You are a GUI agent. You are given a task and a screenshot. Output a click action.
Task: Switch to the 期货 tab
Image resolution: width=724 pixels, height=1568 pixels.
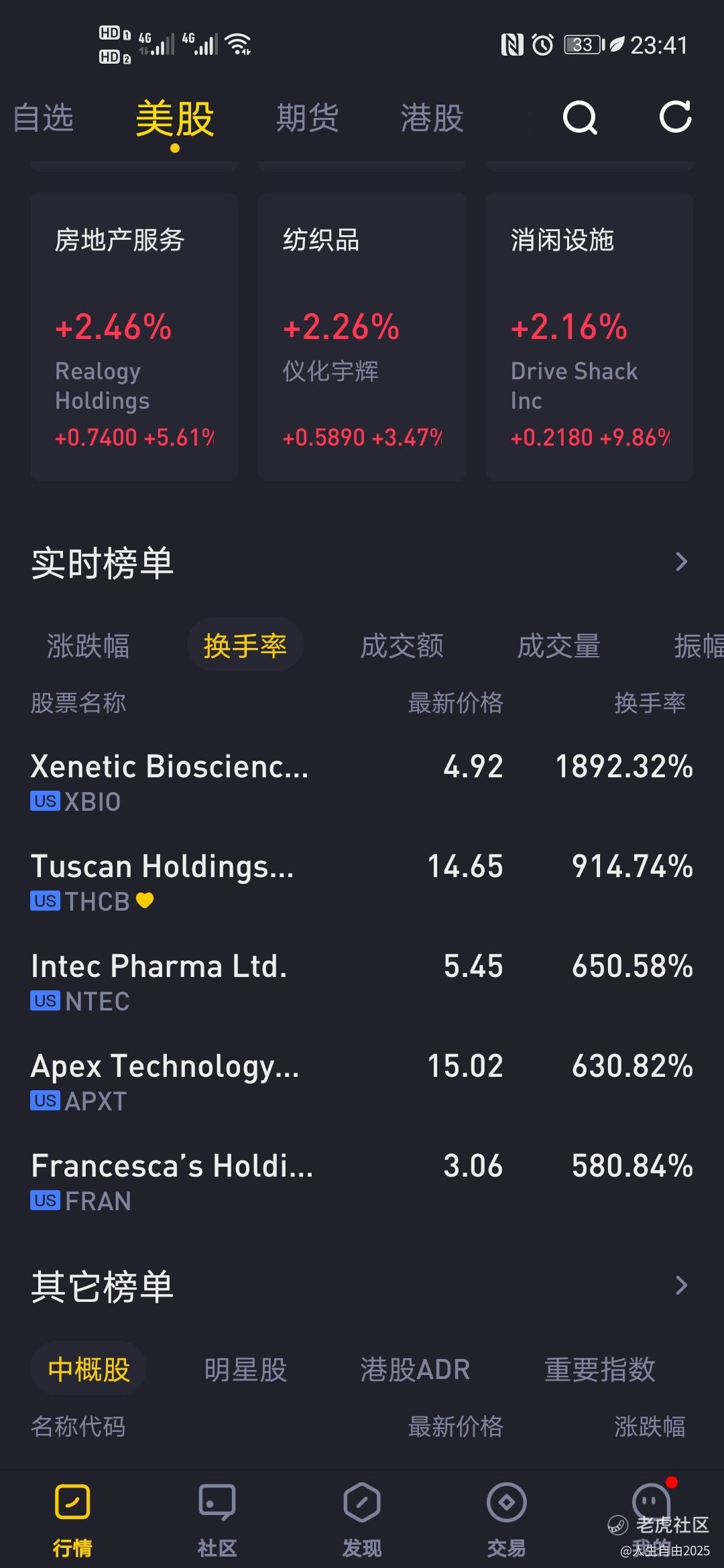(x=308, y=119)
